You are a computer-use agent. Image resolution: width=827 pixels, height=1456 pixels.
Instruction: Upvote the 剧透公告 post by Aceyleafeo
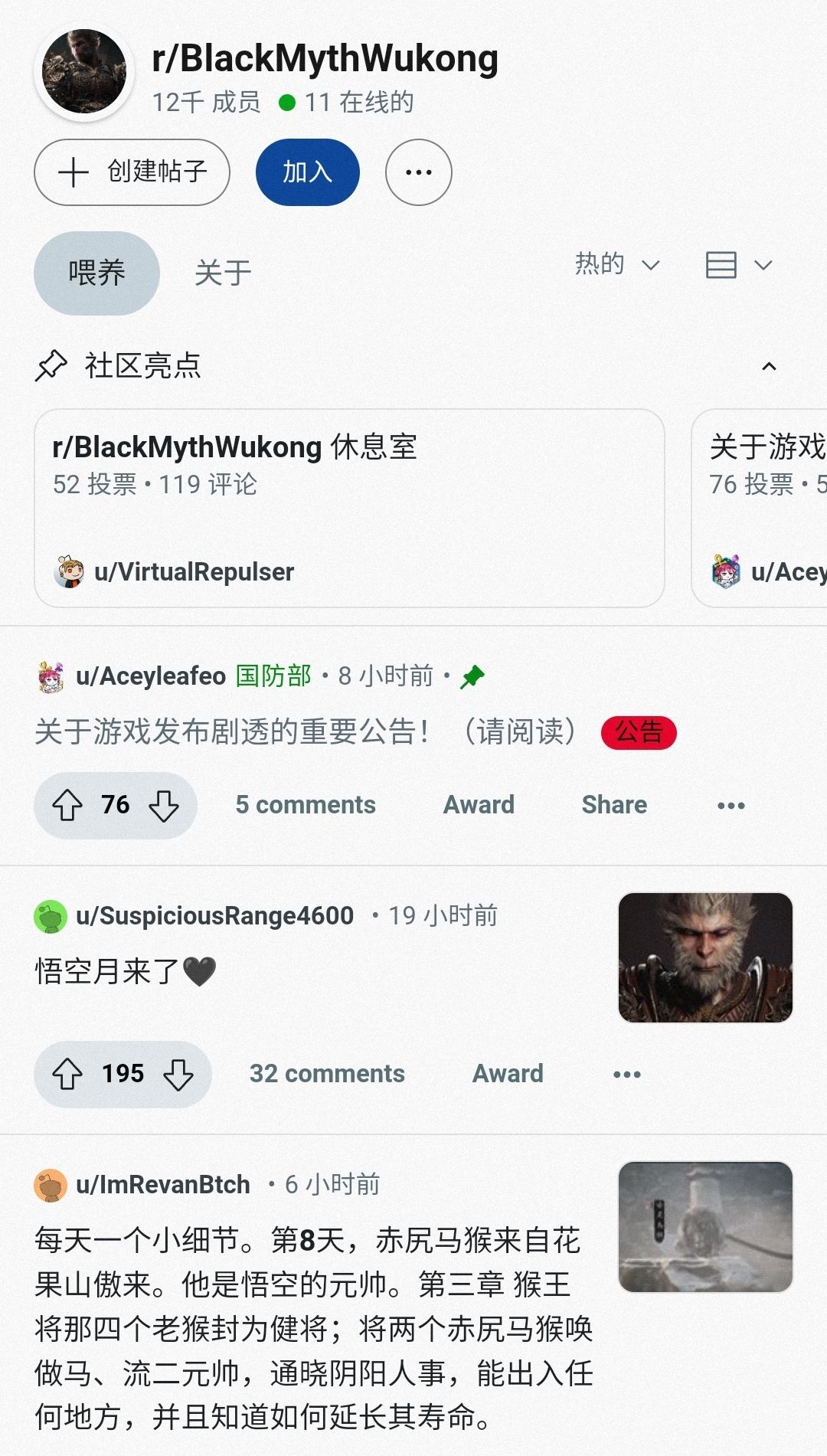[x=67, y=805]
